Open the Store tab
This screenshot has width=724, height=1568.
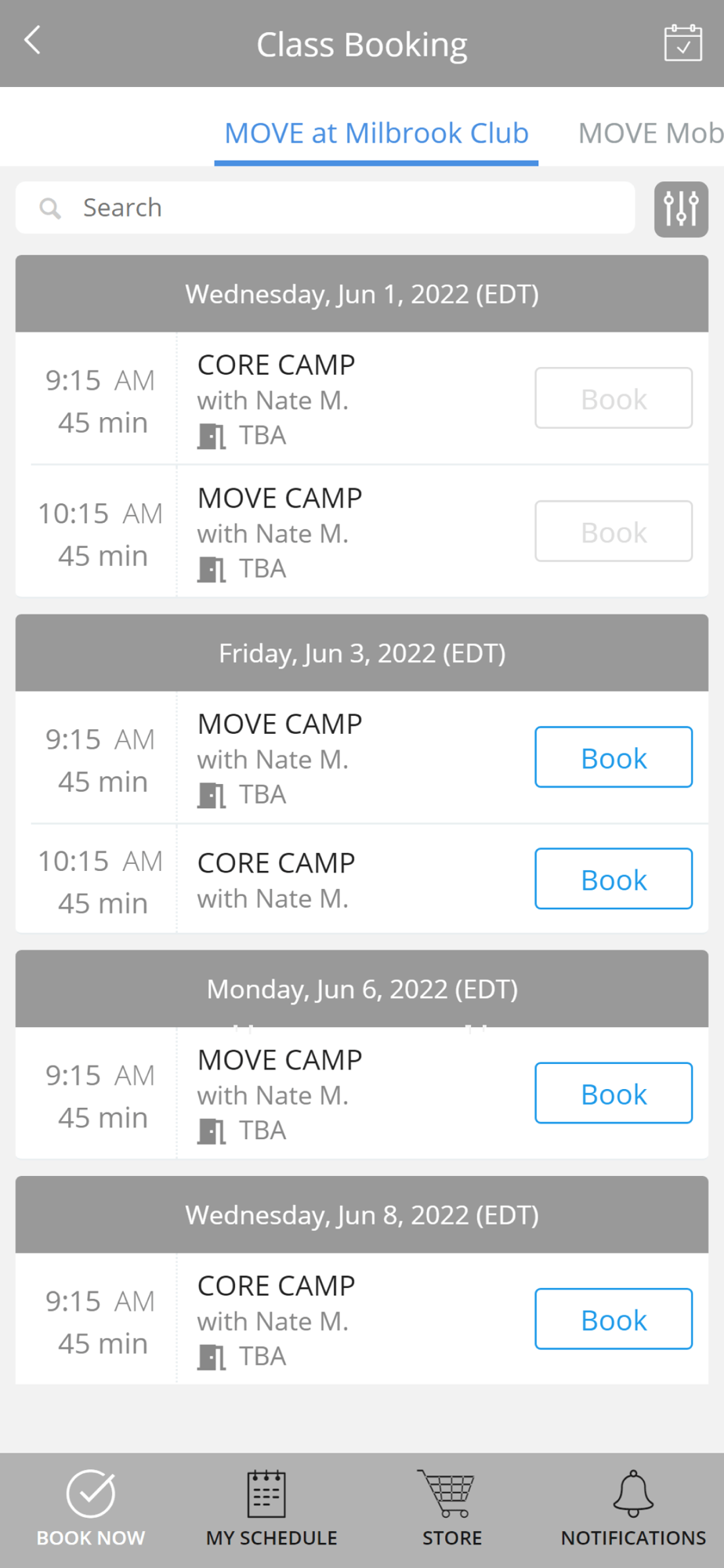click(452, 1508)
